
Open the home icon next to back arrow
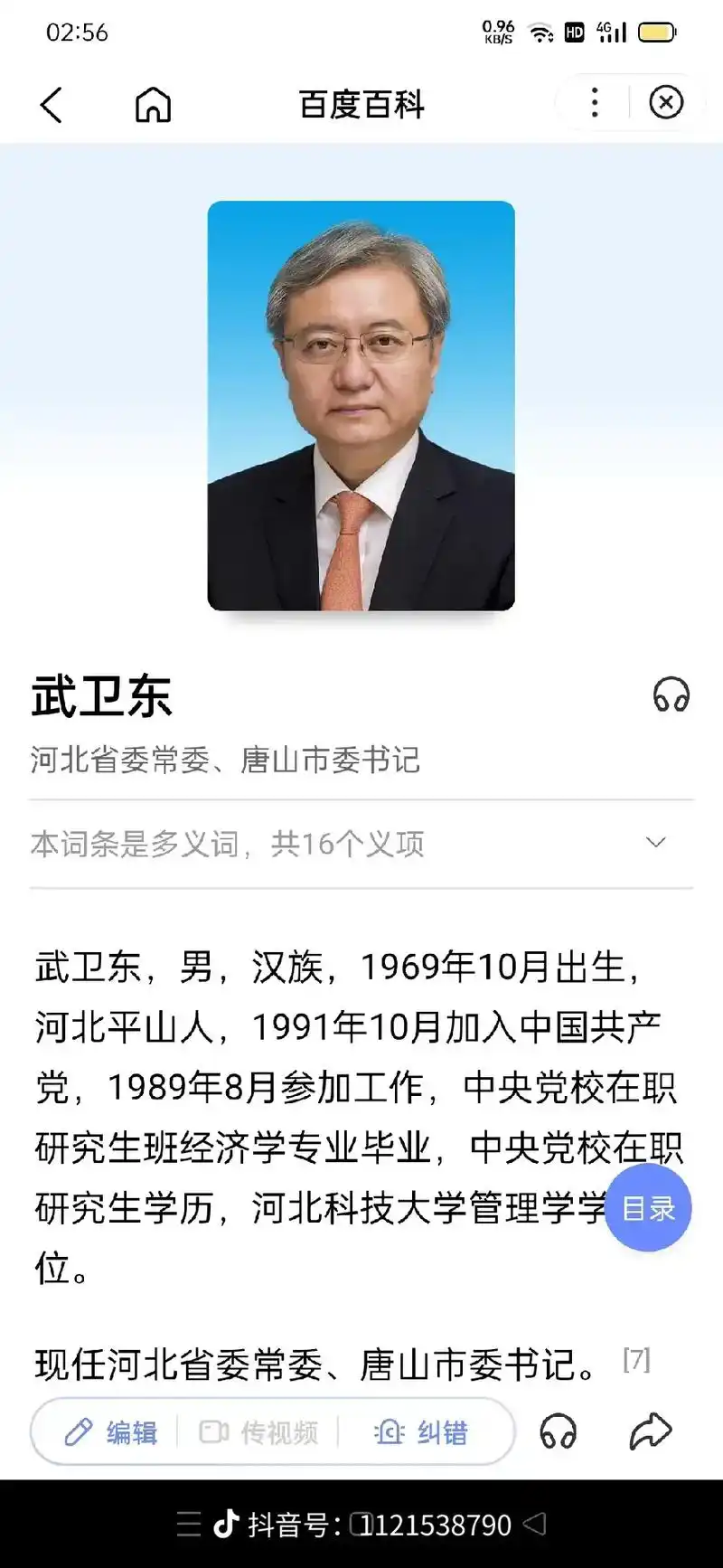[x=152, y=103]
